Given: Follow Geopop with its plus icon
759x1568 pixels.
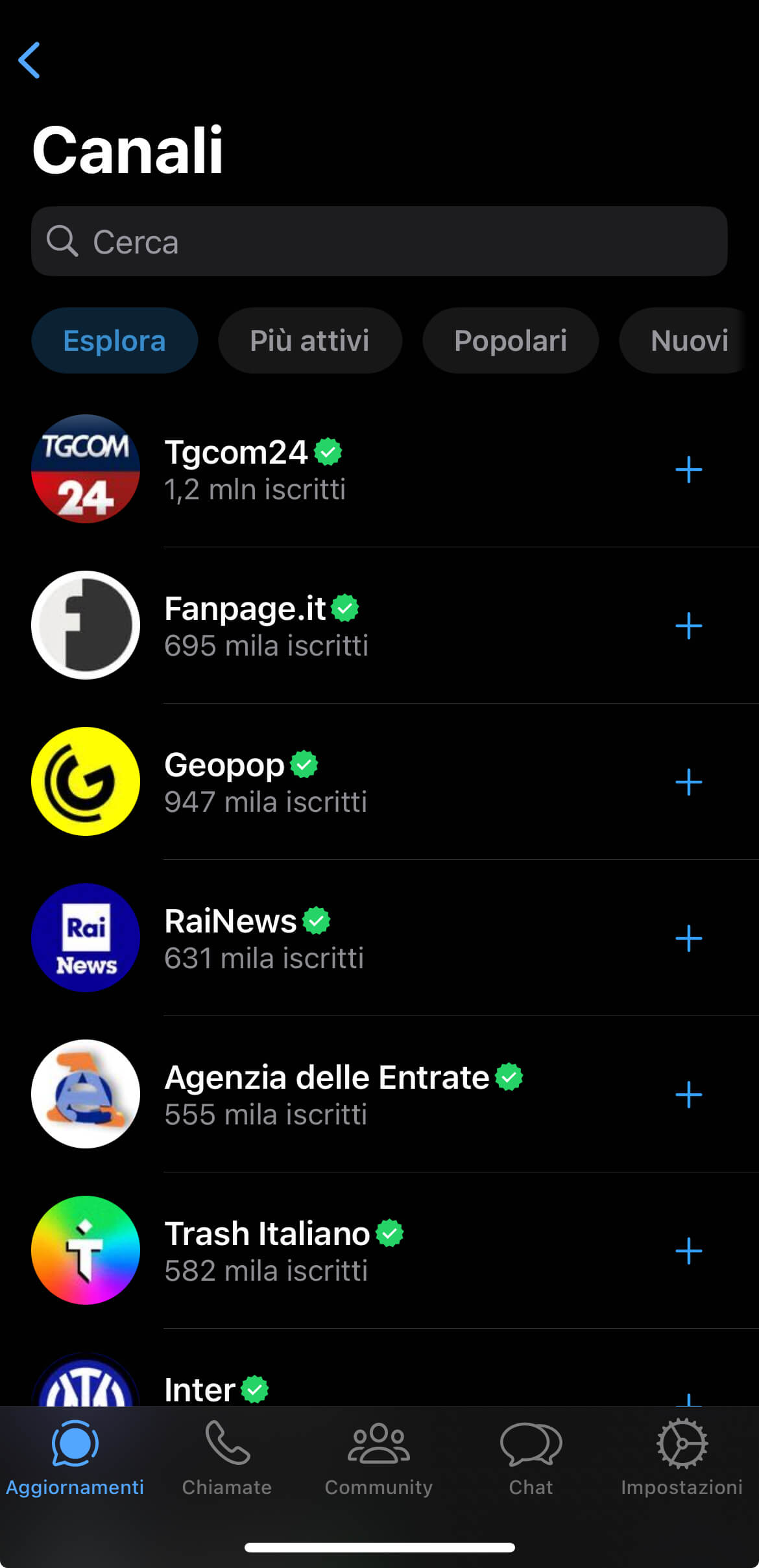Looking at the screenshot, I should click(689, 782).
